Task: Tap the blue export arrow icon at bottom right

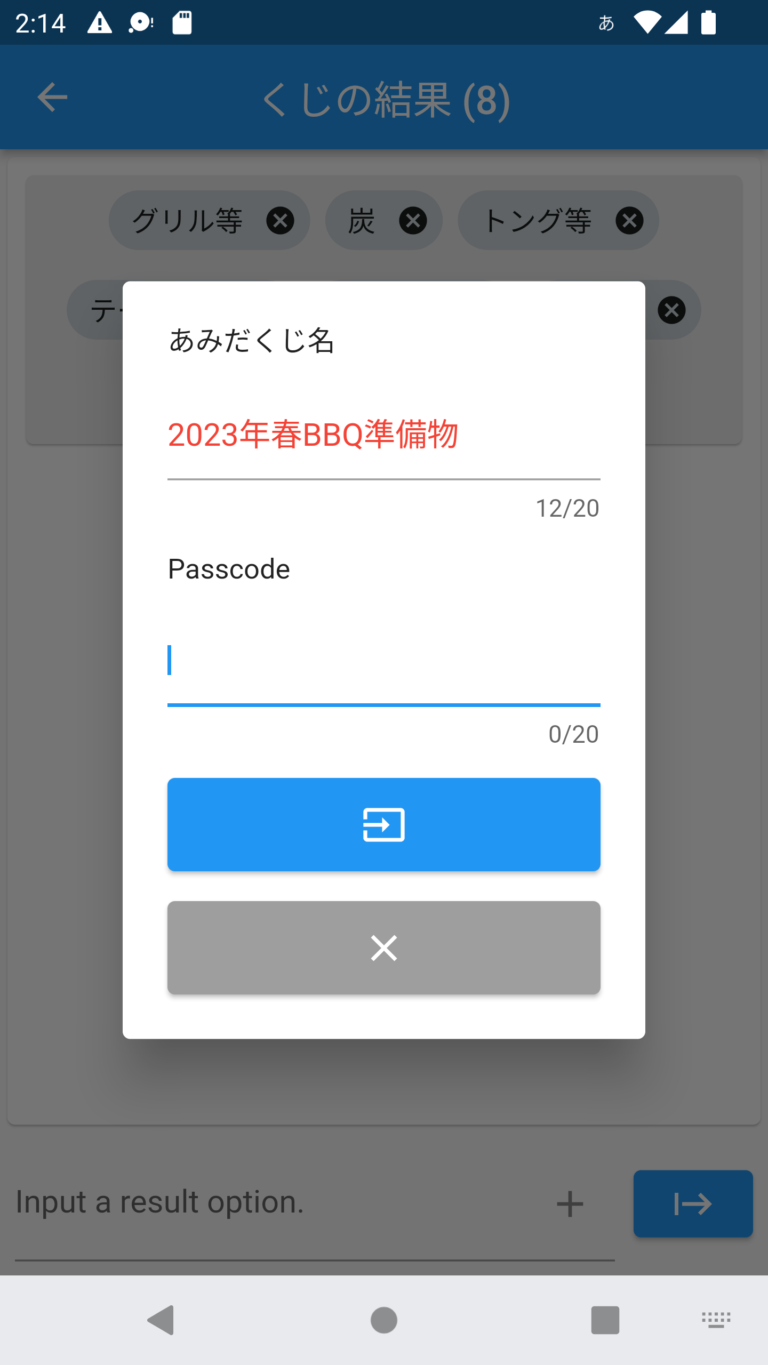Action: pyautogui.click(x=693, y=1204)
